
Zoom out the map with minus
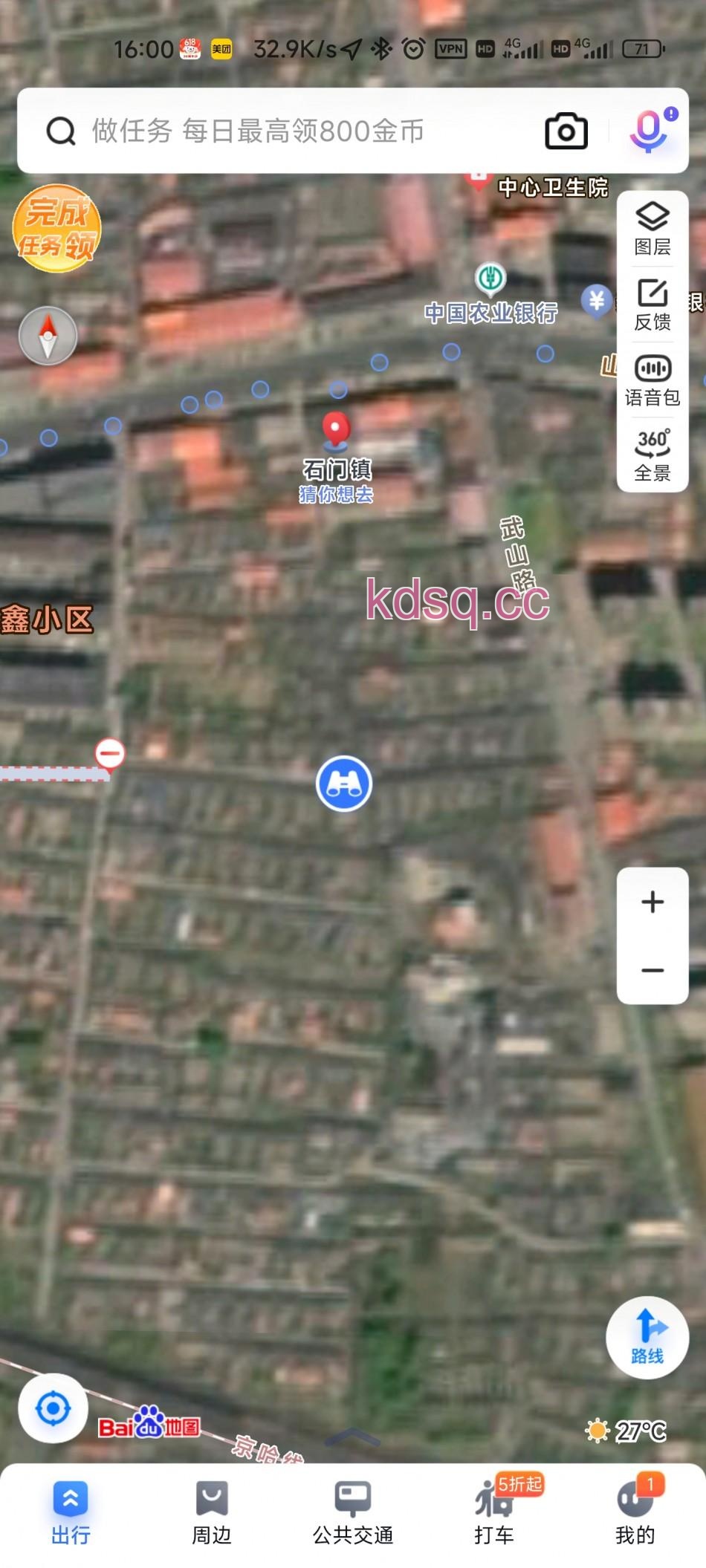652,970
